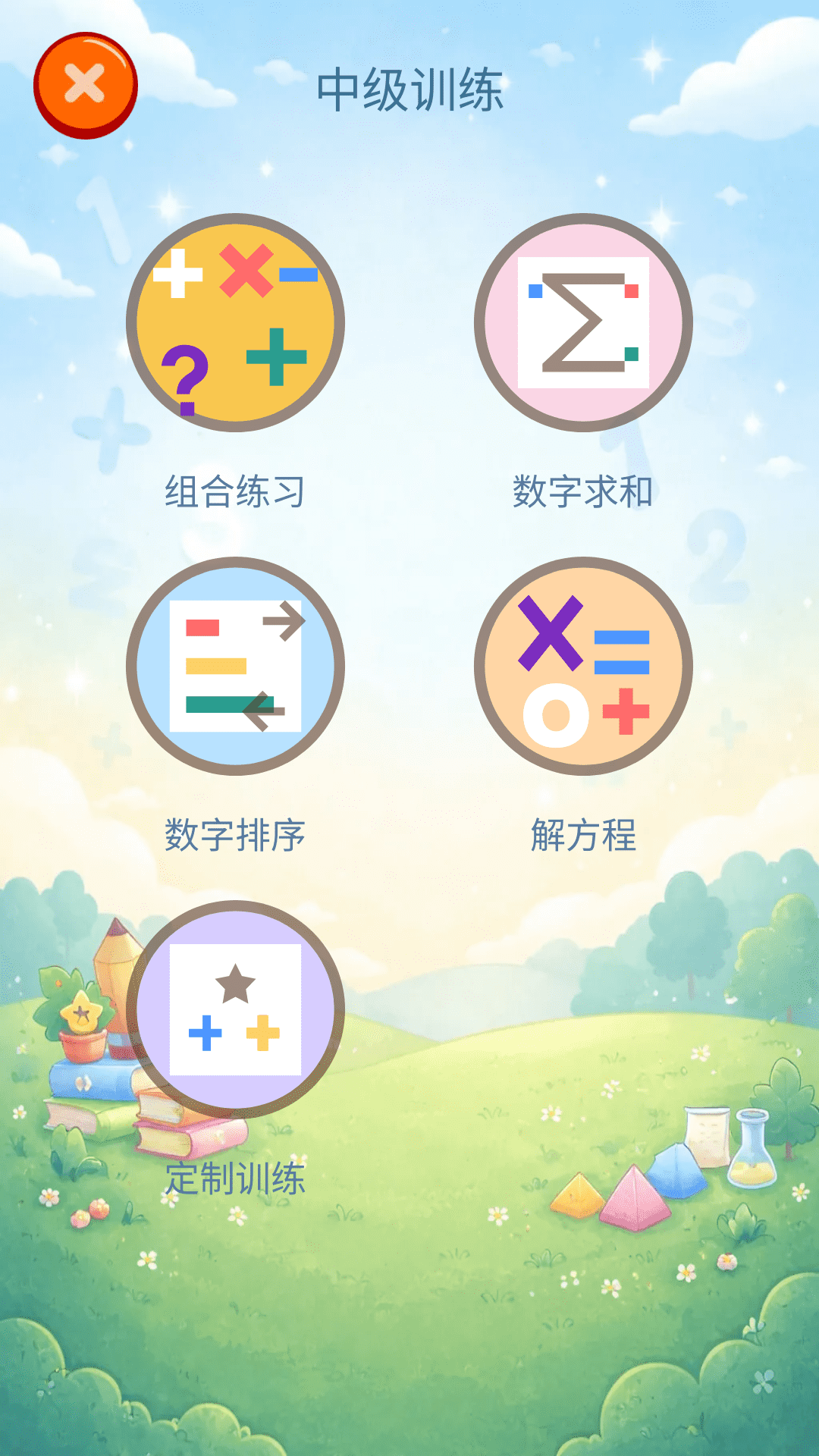Select the 解方程 equation solving icon

pos(584,667)
